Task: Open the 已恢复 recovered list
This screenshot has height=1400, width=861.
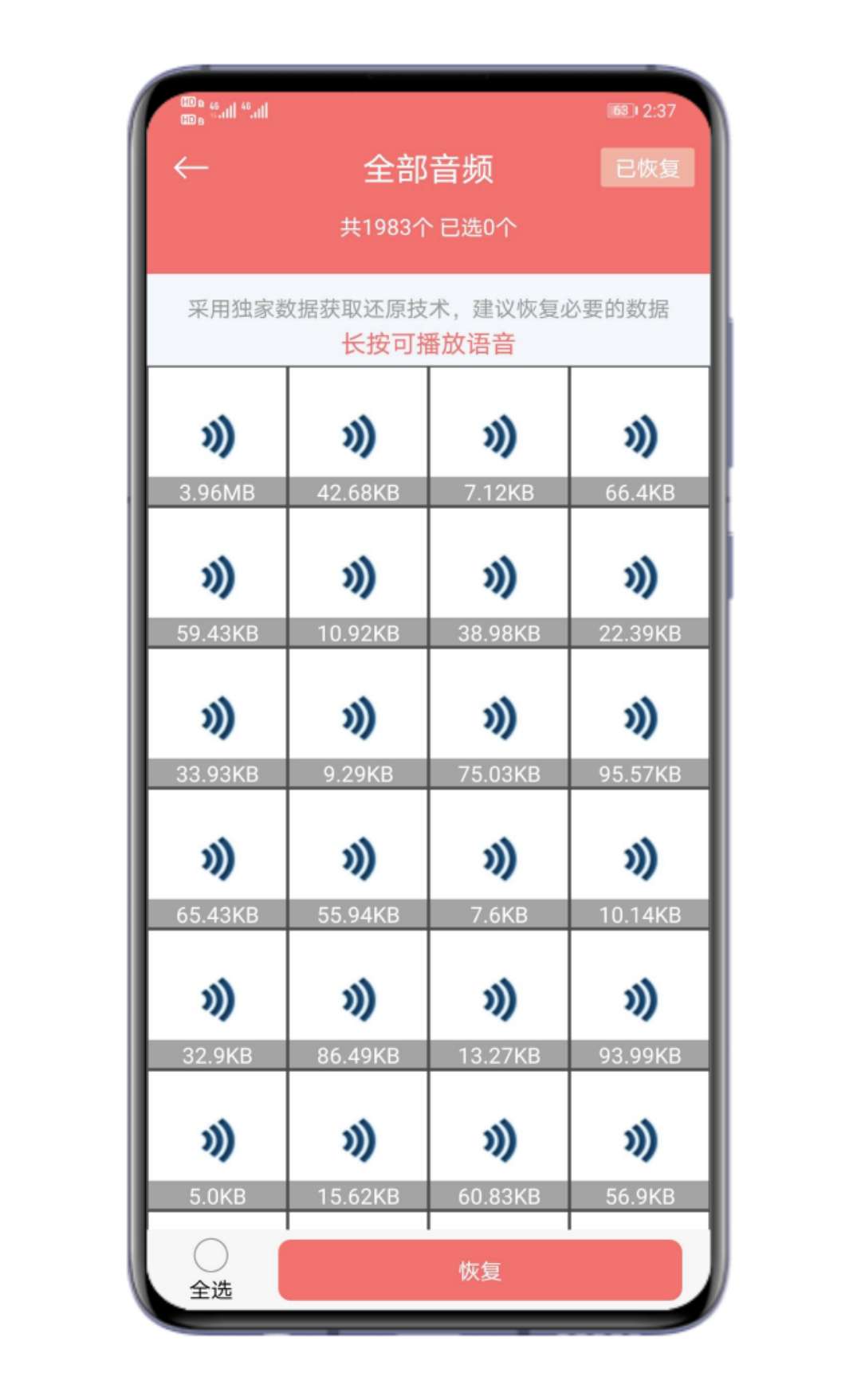Action: pos(647,168)
